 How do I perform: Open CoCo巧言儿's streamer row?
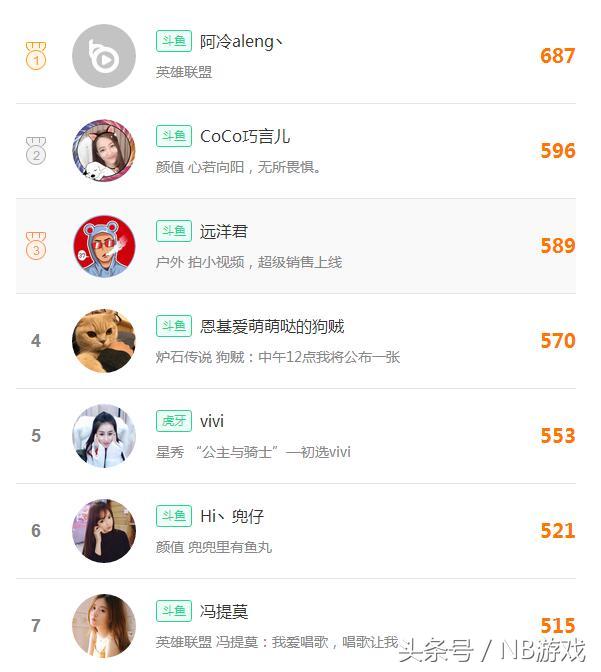tap(245, 137)
